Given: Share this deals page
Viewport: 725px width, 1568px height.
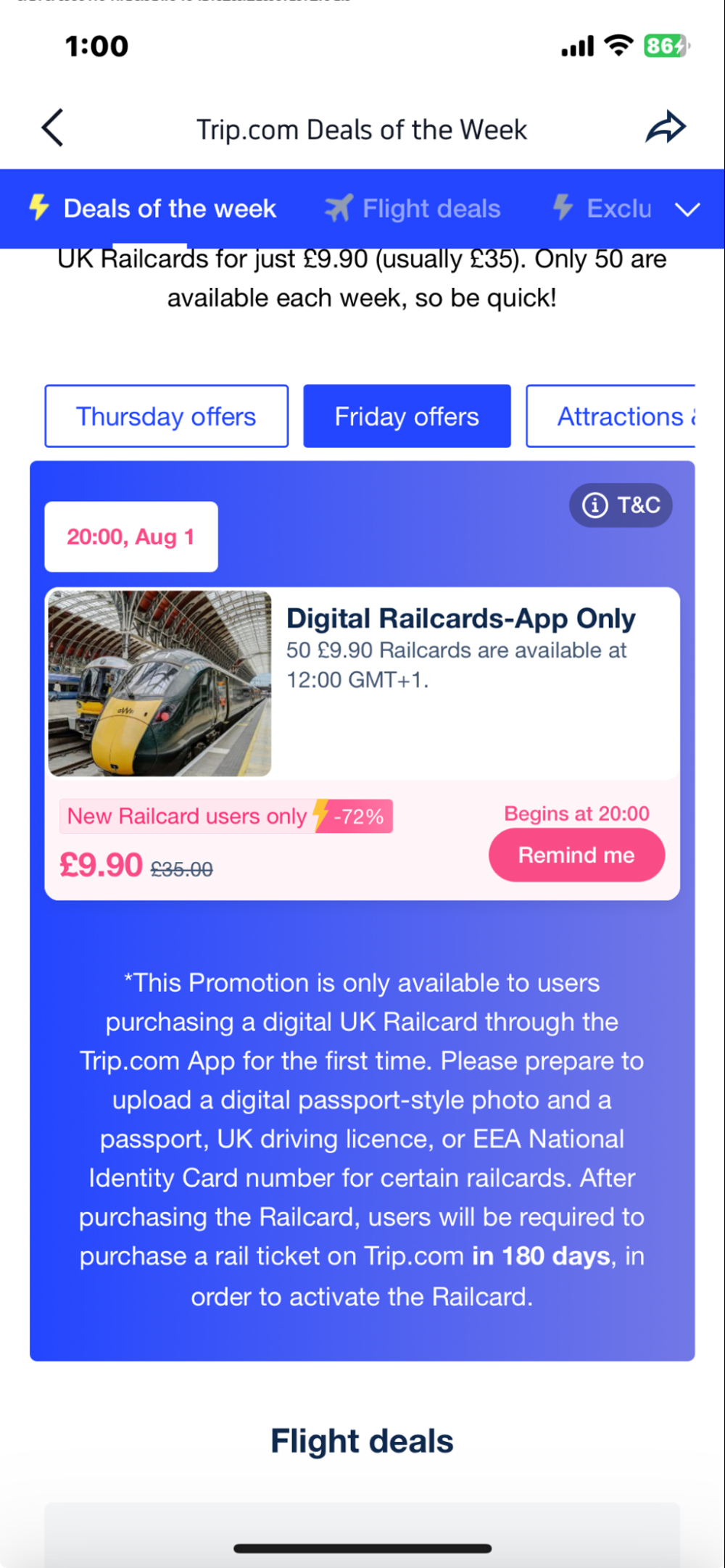Looking at the screenshot, I should click(x=665, y=128).
